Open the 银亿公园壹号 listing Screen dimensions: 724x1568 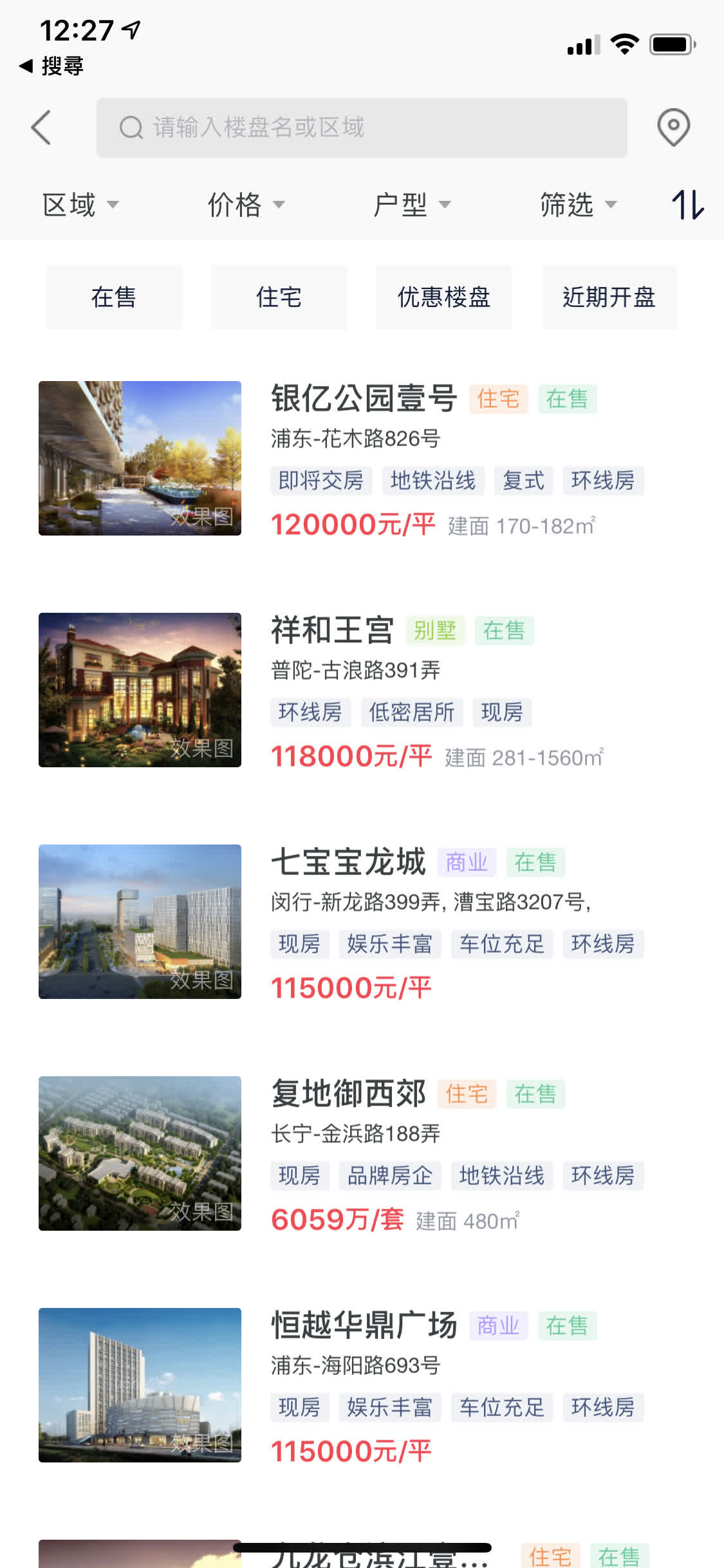(x=364, y=398)
